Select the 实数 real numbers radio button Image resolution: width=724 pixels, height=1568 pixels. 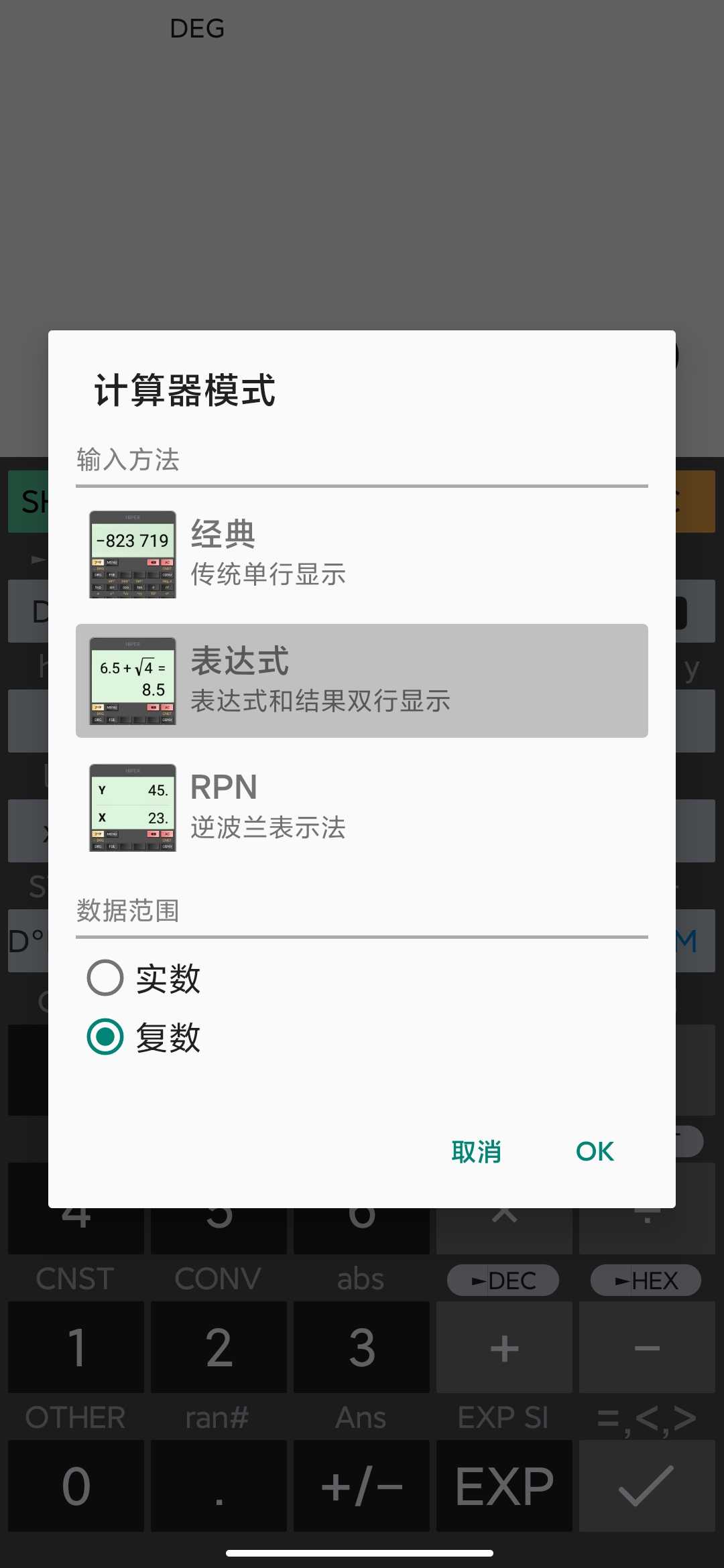(x=104, y=978)
